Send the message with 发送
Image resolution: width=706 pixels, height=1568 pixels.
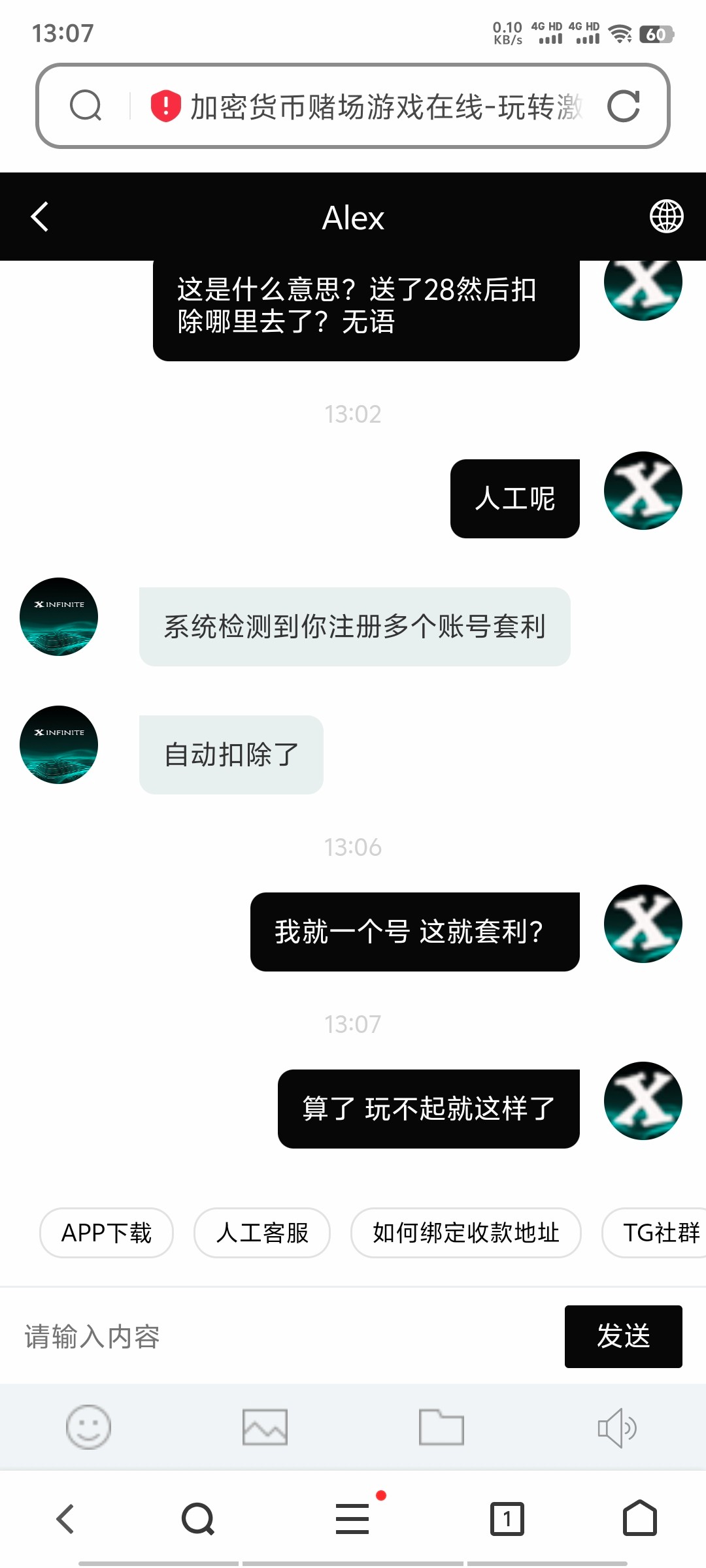[x=623, y=1337]
